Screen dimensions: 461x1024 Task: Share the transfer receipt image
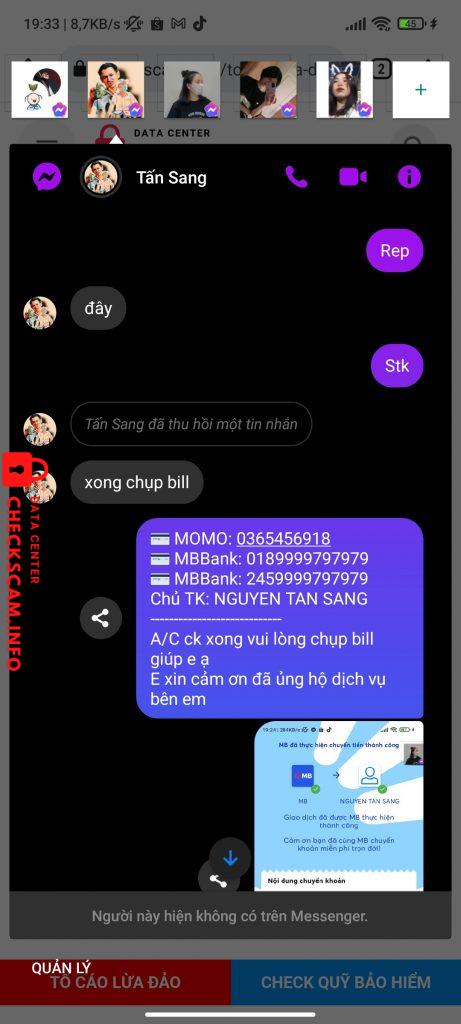[x=217, y=880]
